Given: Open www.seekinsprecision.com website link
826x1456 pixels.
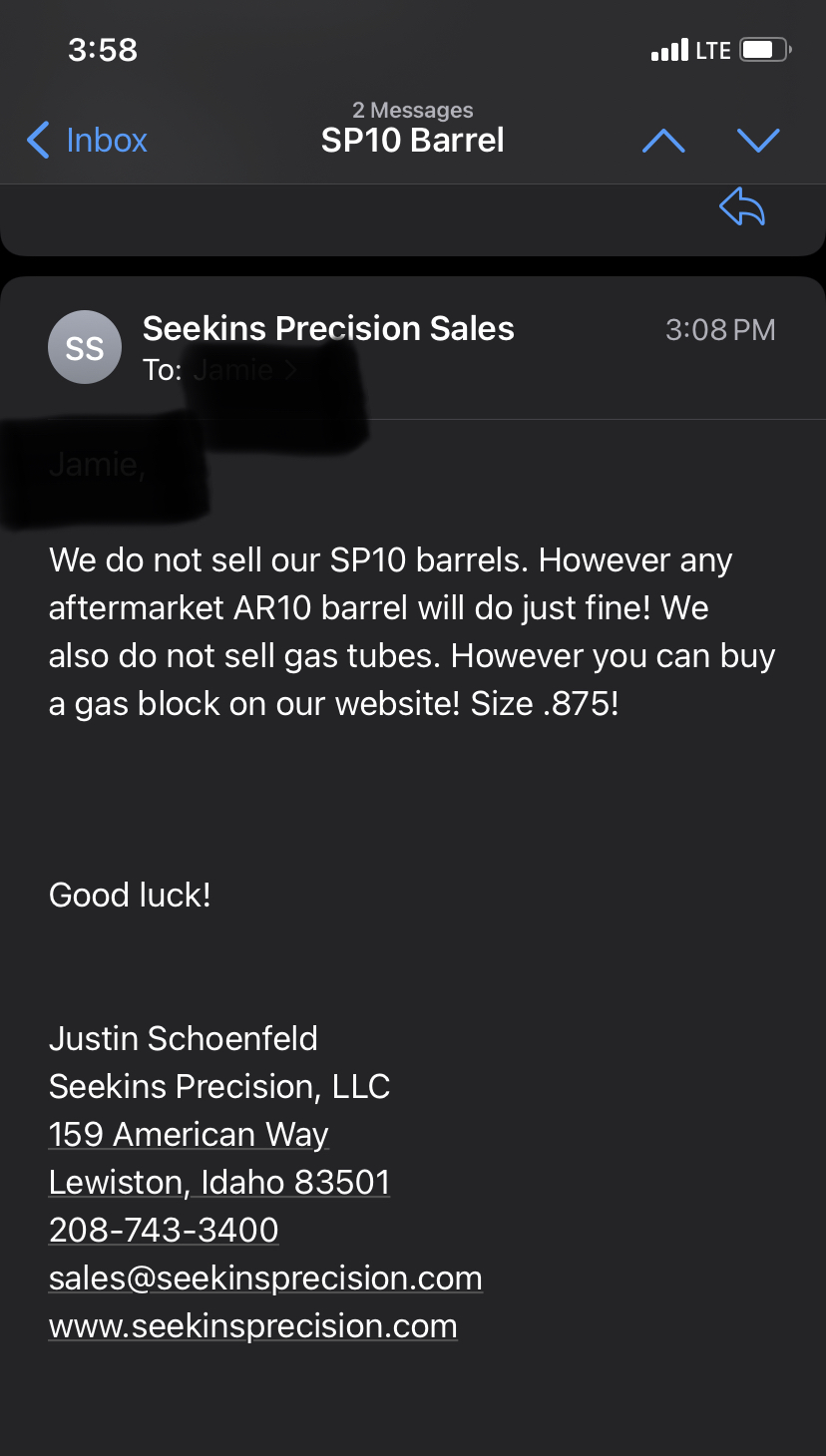Looking at the screenshot, I should click(x=253, y=1326).
